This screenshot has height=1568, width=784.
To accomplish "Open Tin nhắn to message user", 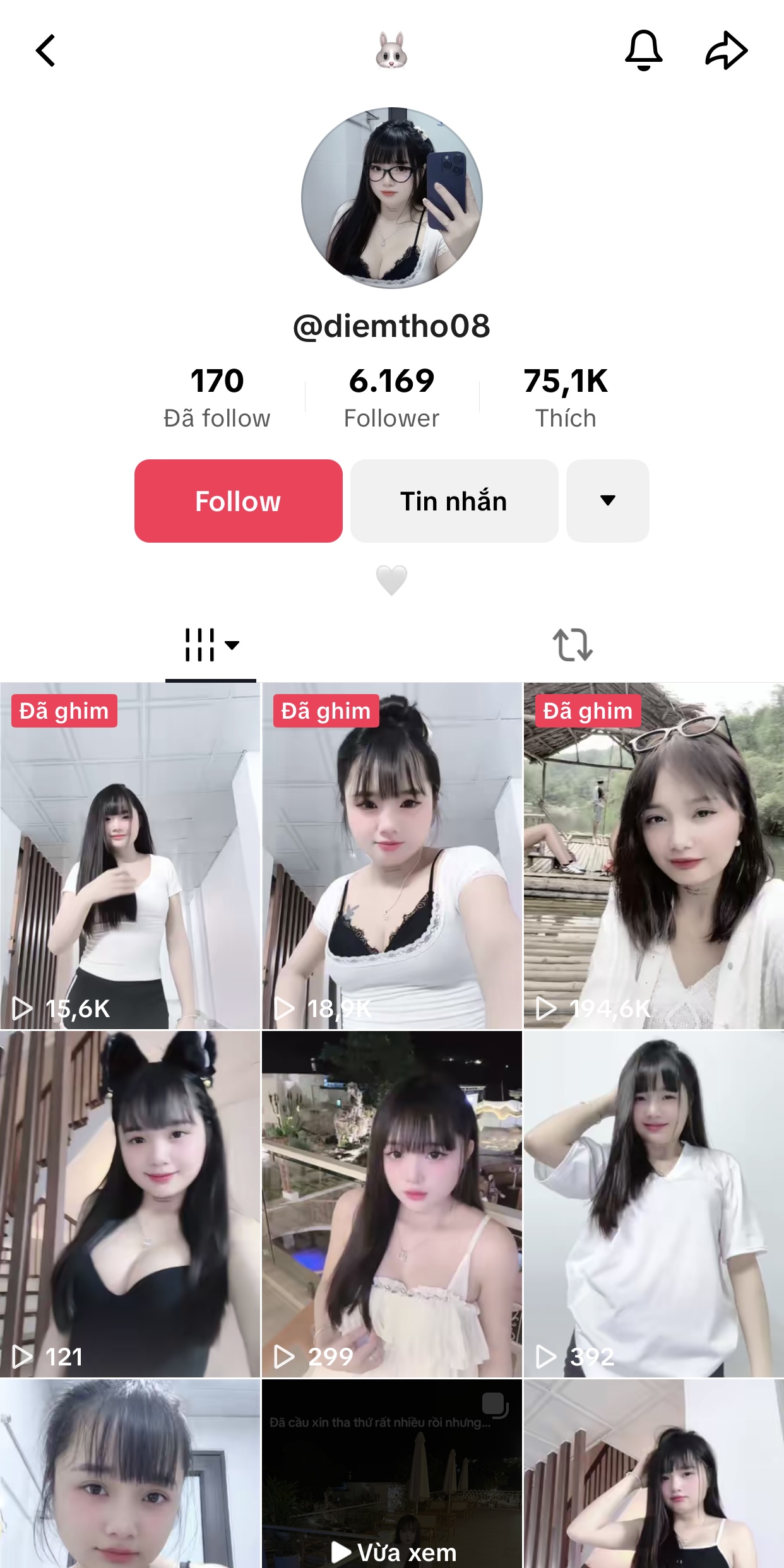I will [454, 501].
